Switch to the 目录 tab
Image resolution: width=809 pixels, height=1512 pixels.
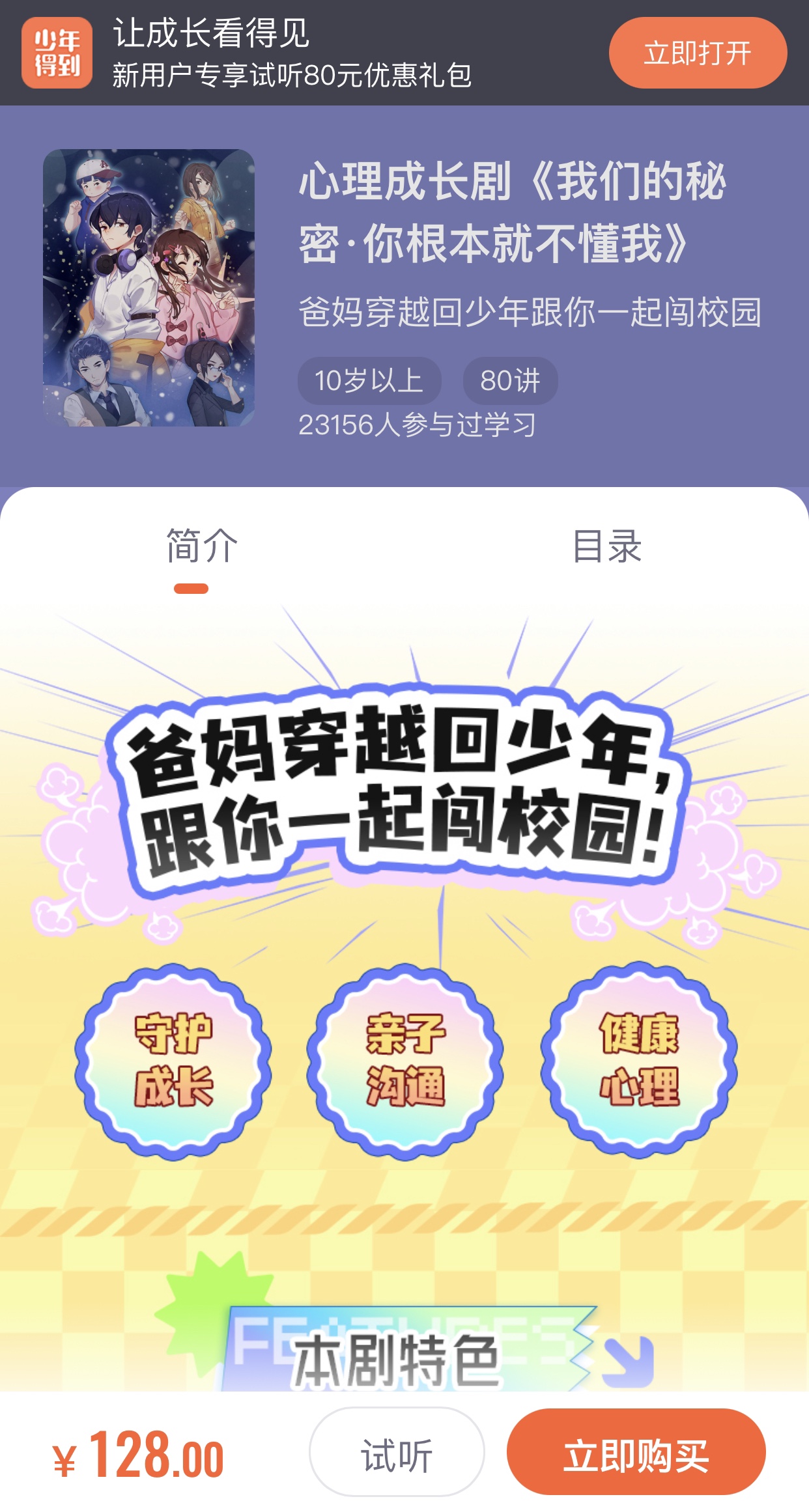click(608, 550)
